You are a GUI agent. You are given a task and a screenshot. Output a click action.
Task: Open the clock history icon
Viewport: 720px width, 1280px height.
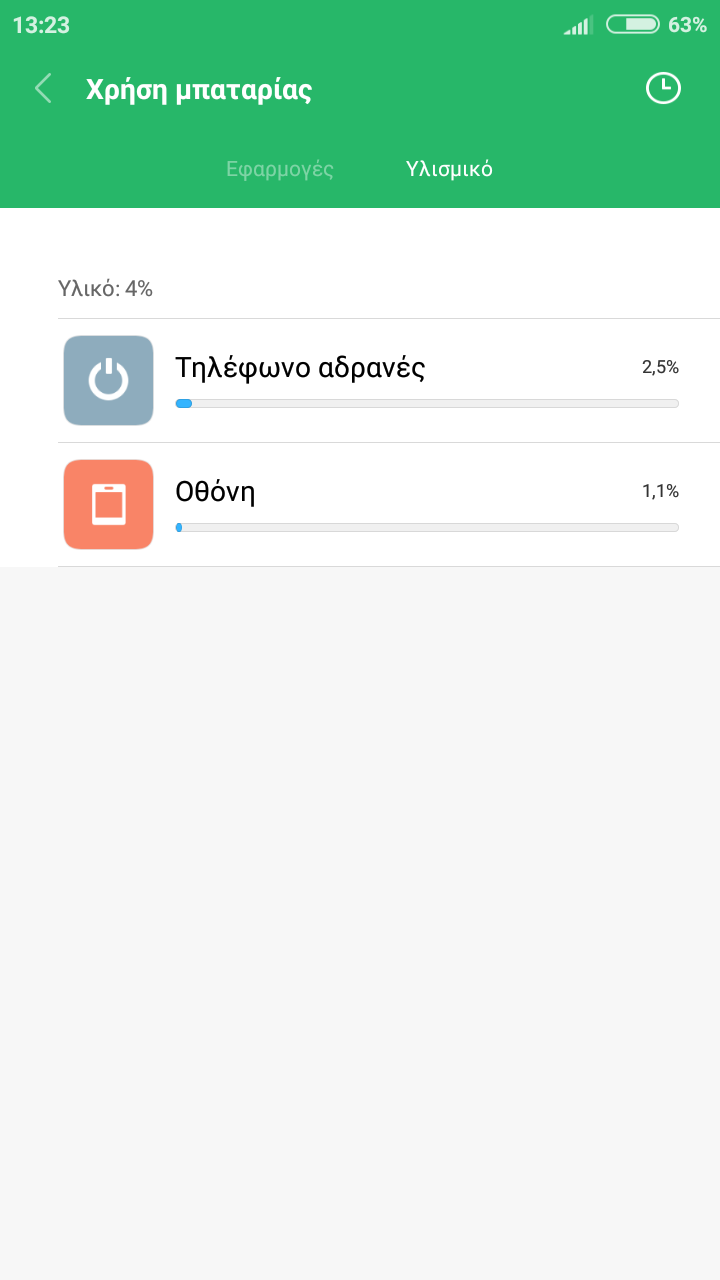662,89
